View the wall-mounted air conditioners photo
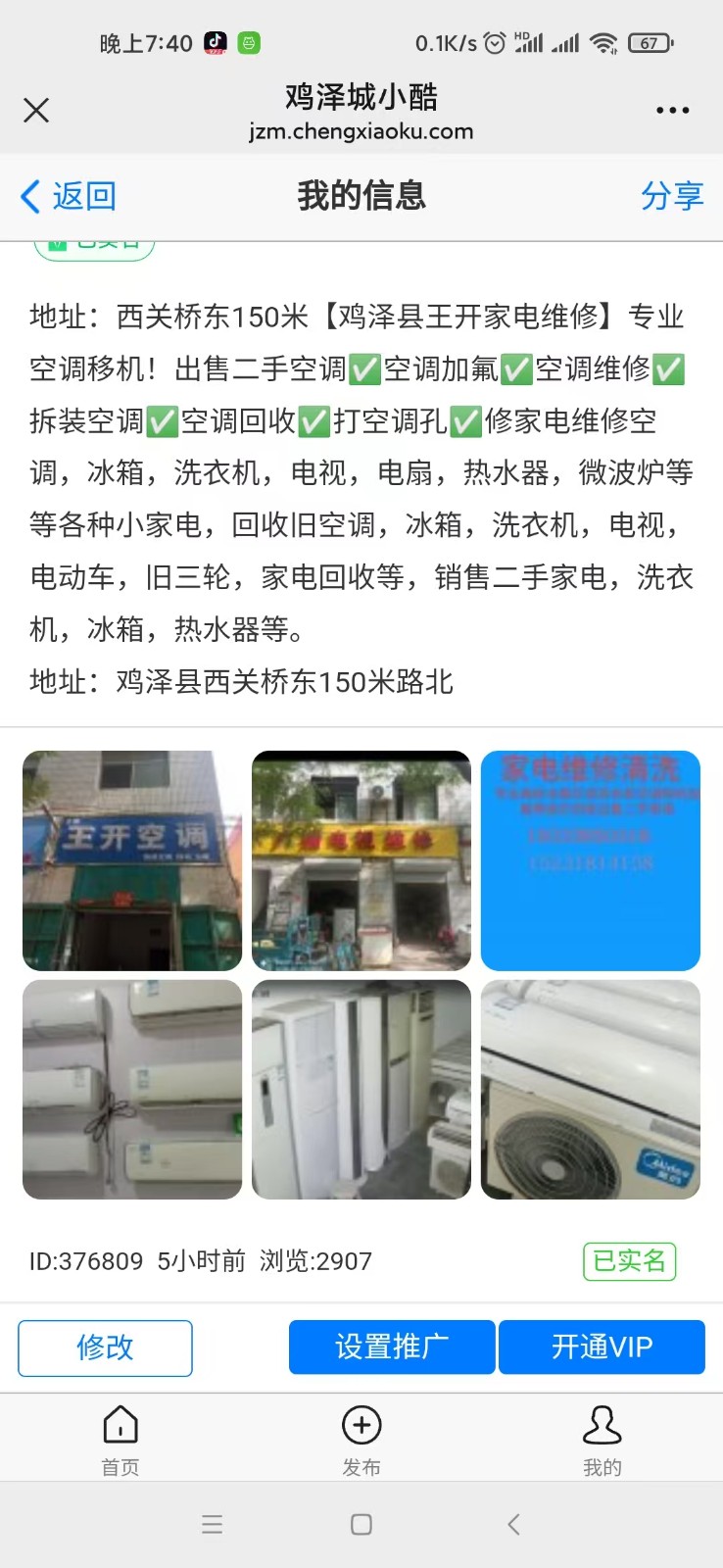Image resolution: width=723 pixels, height=1568 pixels. pyautogui.click(x=132, y=1089)
